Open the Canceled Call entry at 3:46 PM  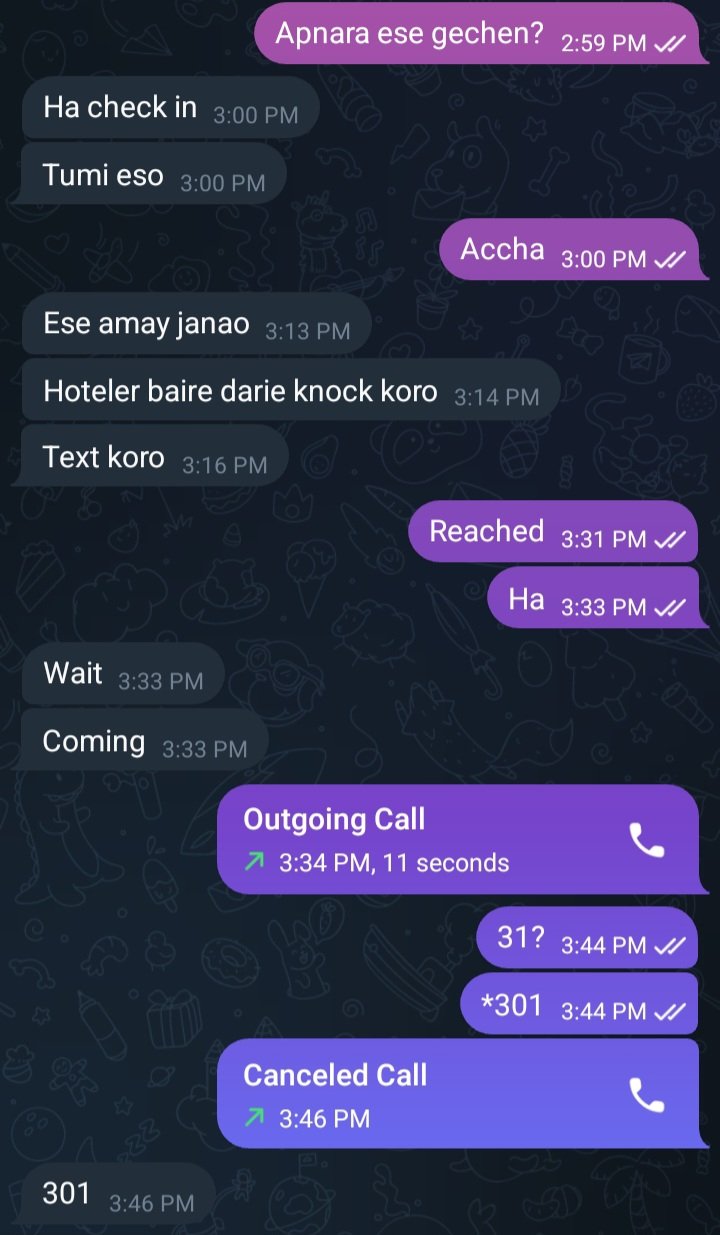coord(457,1094)
